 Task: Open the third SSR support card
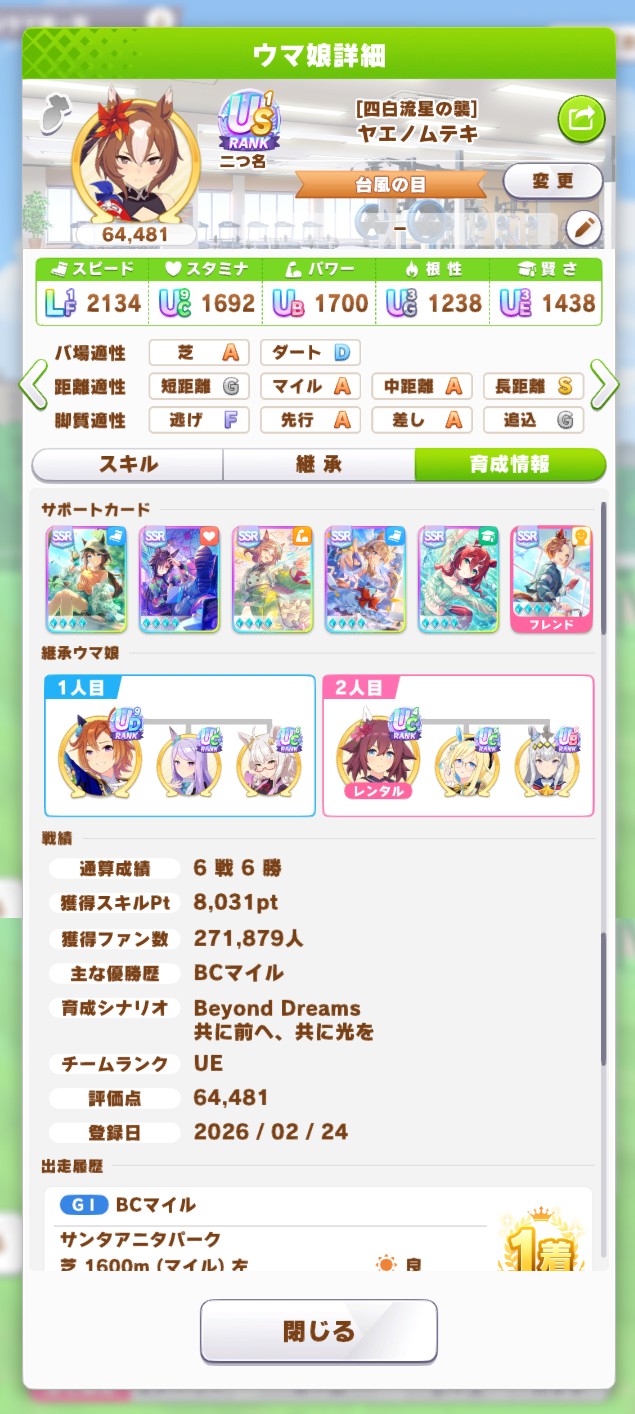pos(272,580)
